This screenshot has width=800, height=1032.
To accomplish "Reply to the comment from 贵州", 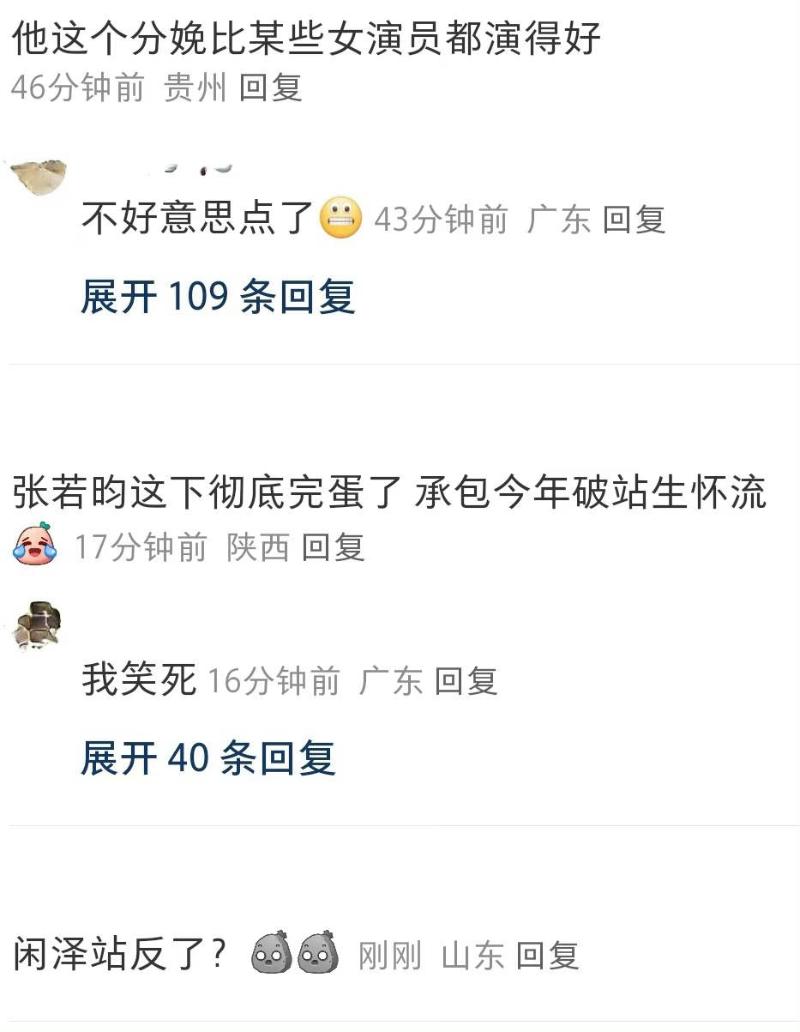I will [x=271, y=88].
